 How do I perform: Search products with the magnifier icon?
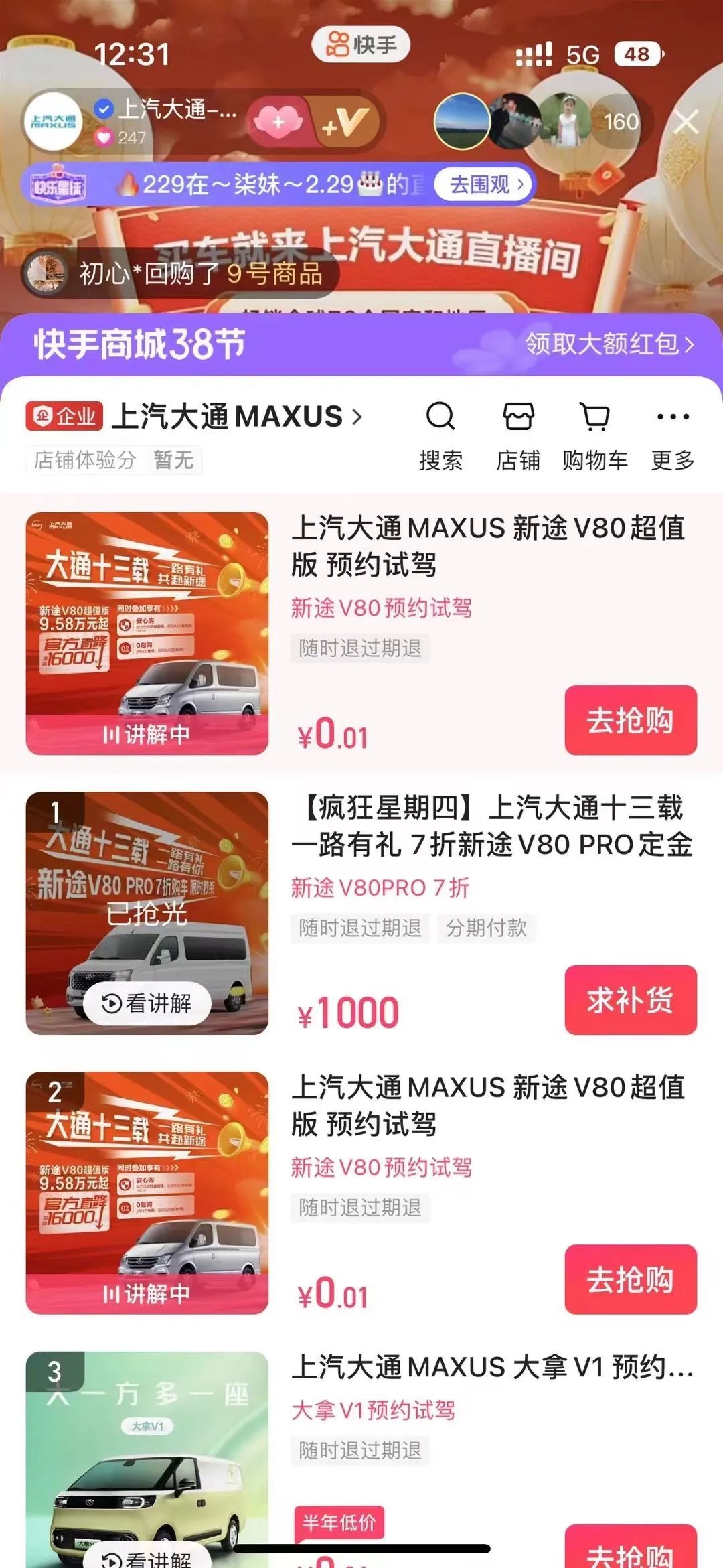point(440,432)
